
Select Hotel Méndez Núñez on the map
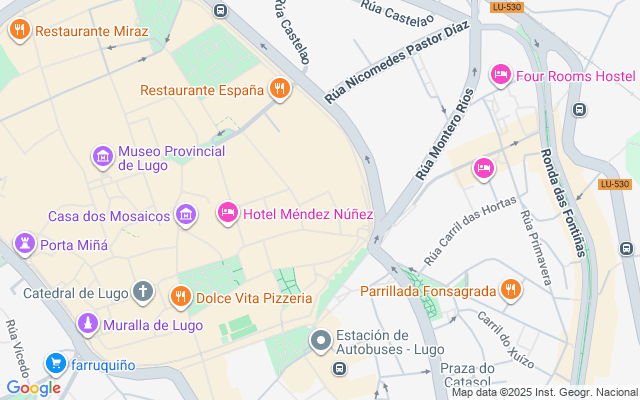pos(228,213)
